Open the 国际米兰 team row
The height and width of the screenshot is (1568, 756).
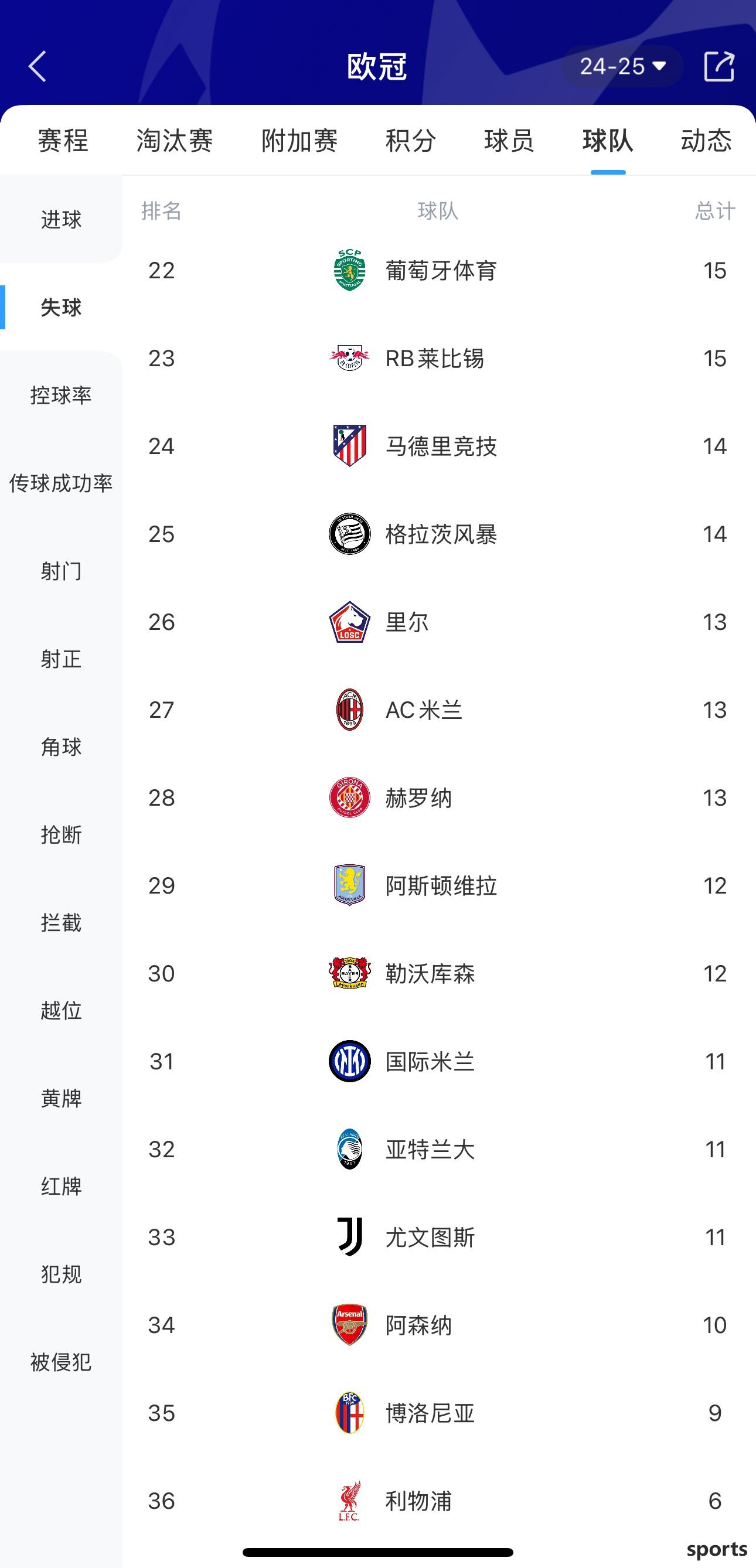[x=439, y=1061]
